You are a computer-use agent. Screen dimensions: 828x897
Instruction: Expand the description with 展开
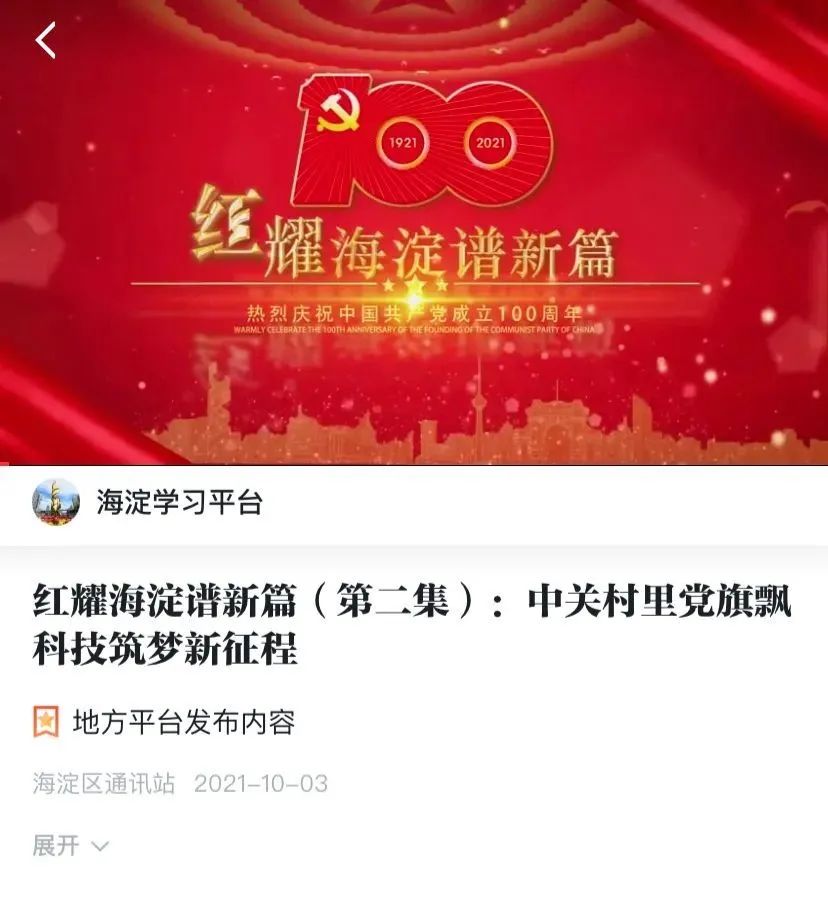[70, 846]
